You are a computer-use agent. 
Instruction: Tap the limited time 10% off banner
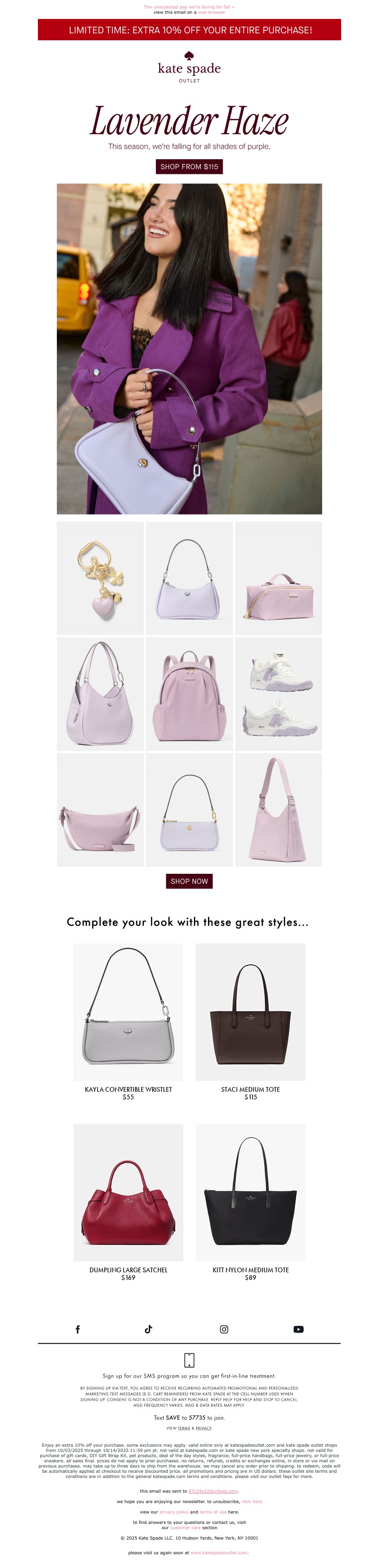(x=189, y=30)
